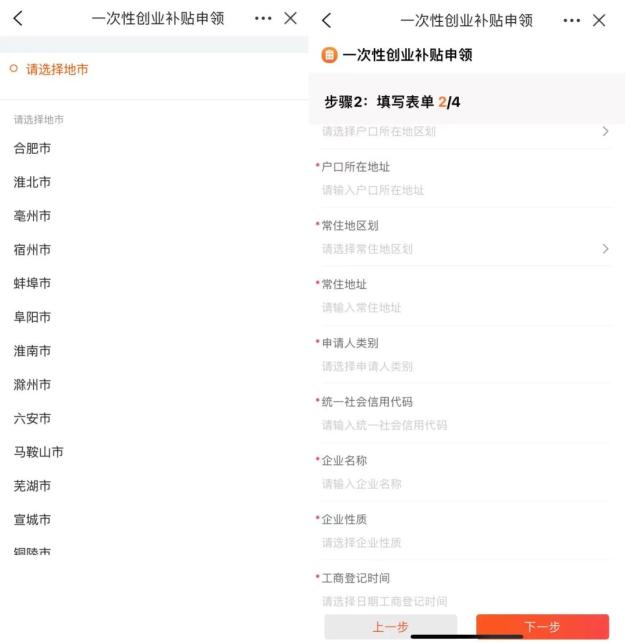Choose 淮北市 as the city
Viewport: 625px width, 643px height.
32,182
